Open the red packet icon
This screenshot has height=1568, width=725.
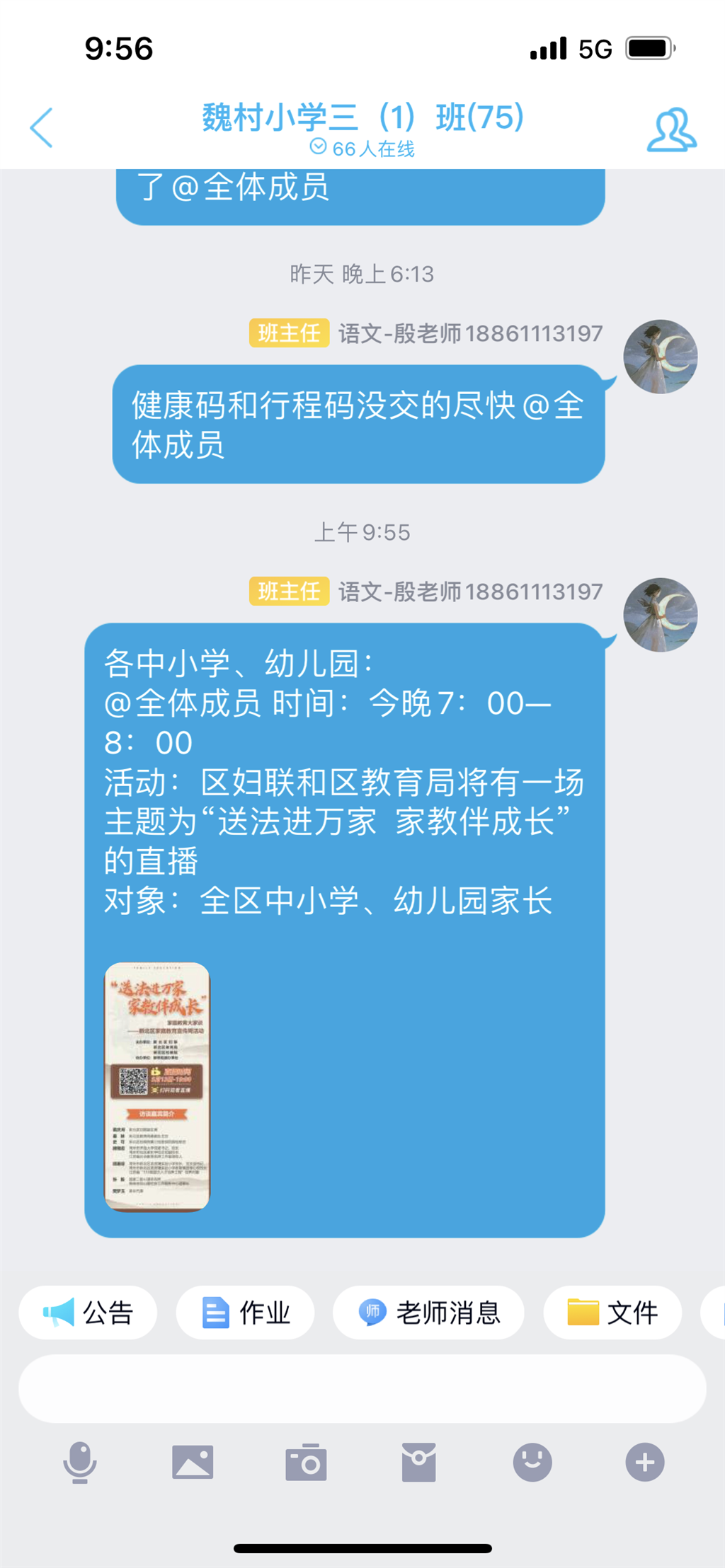click(419, 1462)
